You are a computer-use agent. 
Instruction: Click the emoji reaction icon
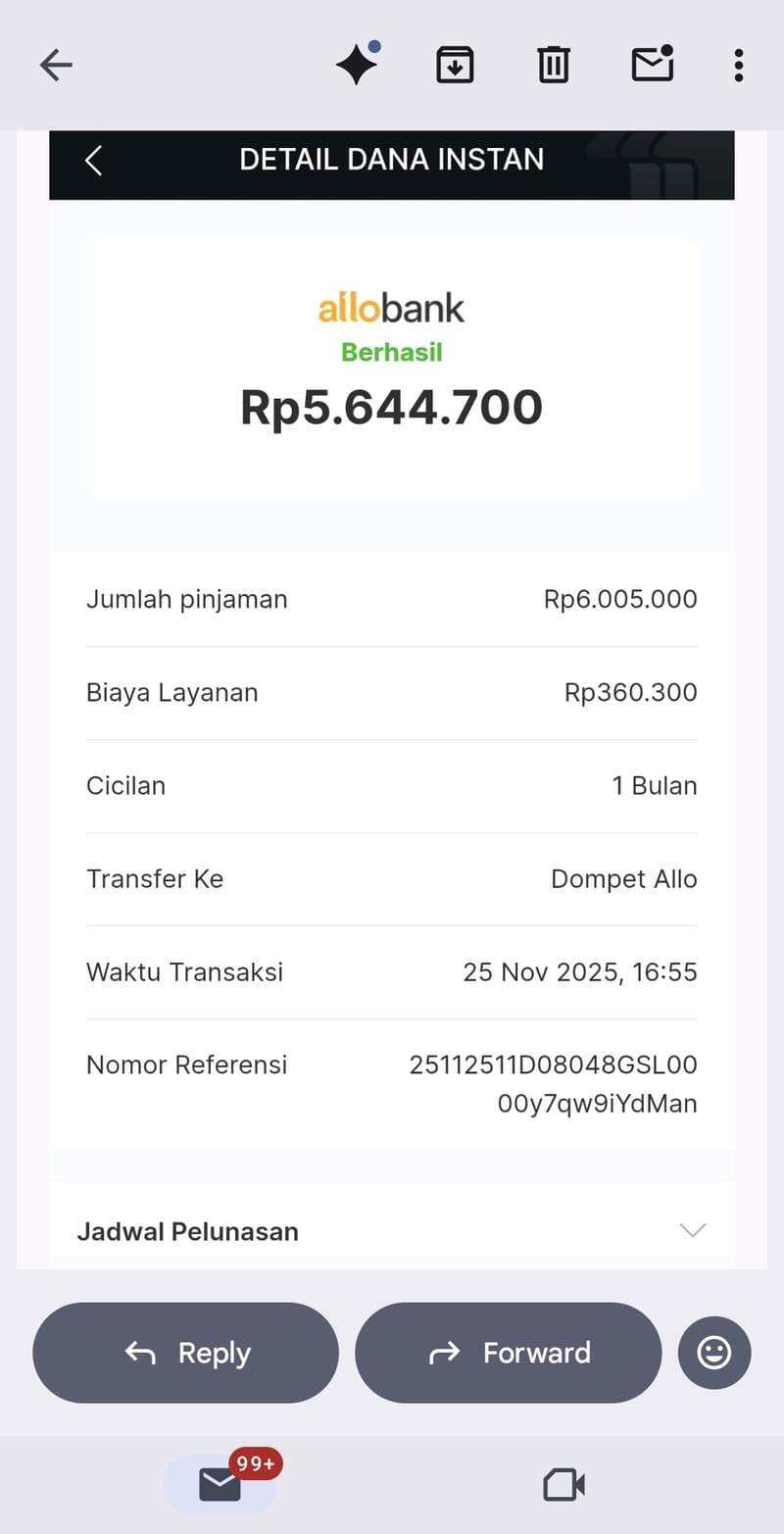point(714,1353)
